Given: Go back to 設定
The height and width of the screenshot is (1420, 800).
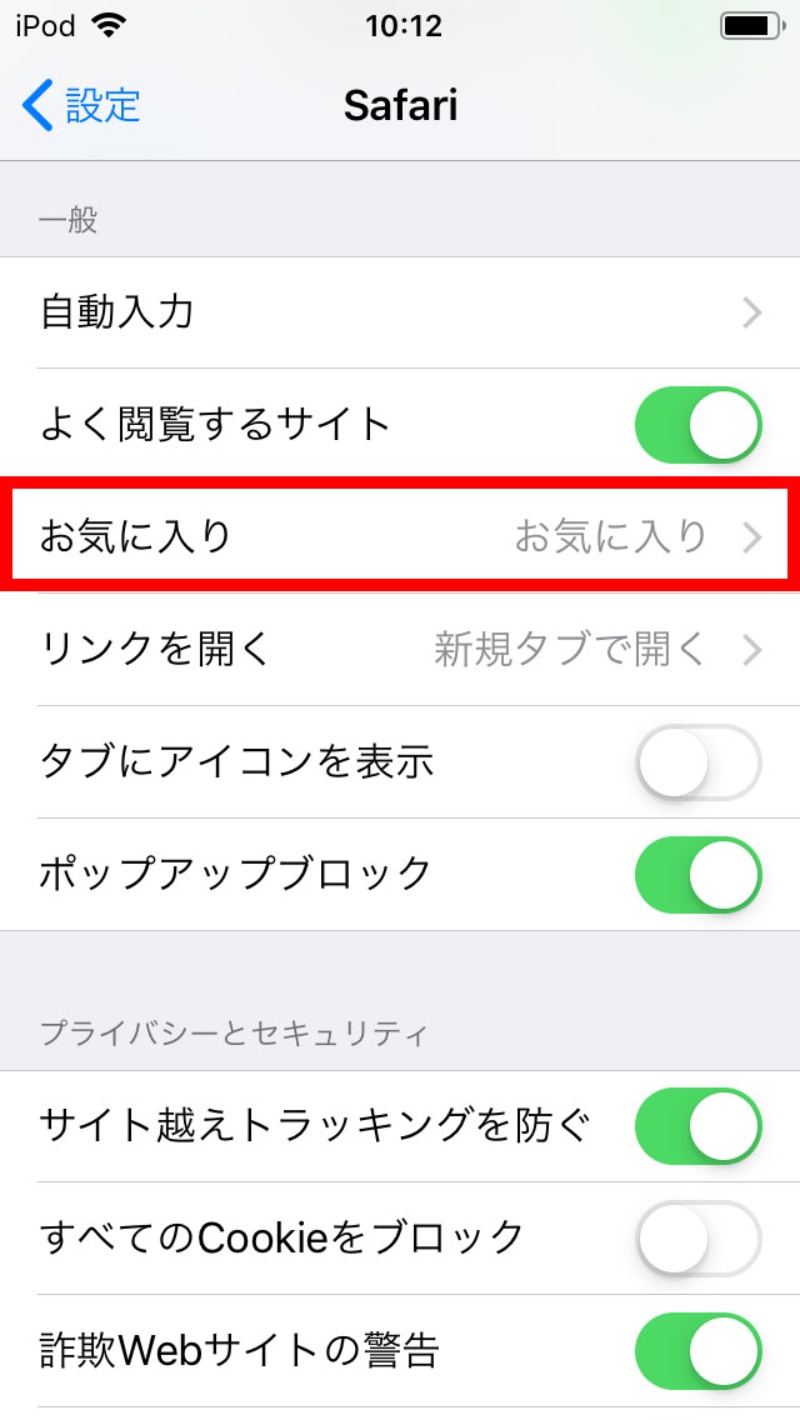Looking at the screenshot, I should click(x=82, y=105).
